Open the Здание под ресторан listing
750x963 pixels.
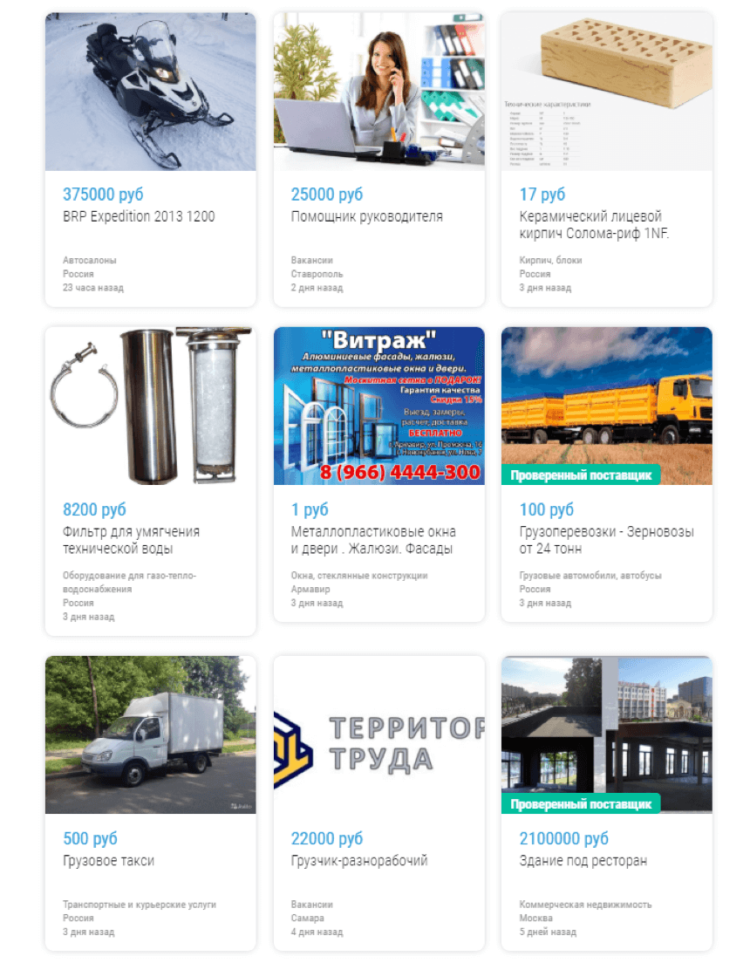[x=583, y=860]
